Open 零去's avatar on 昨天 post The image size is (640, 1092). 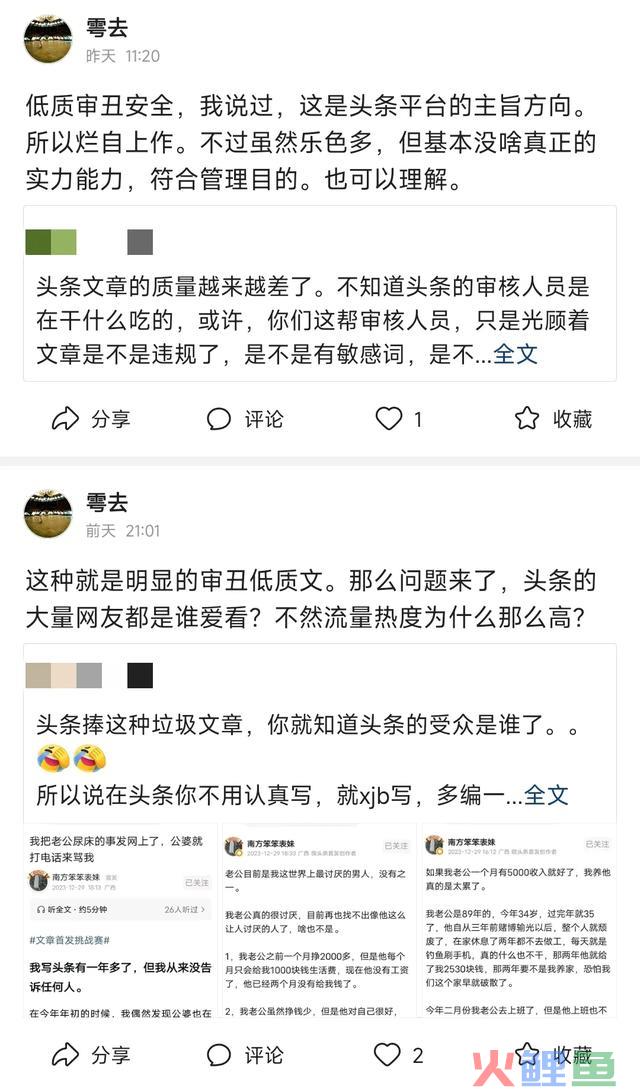[48, 39]
